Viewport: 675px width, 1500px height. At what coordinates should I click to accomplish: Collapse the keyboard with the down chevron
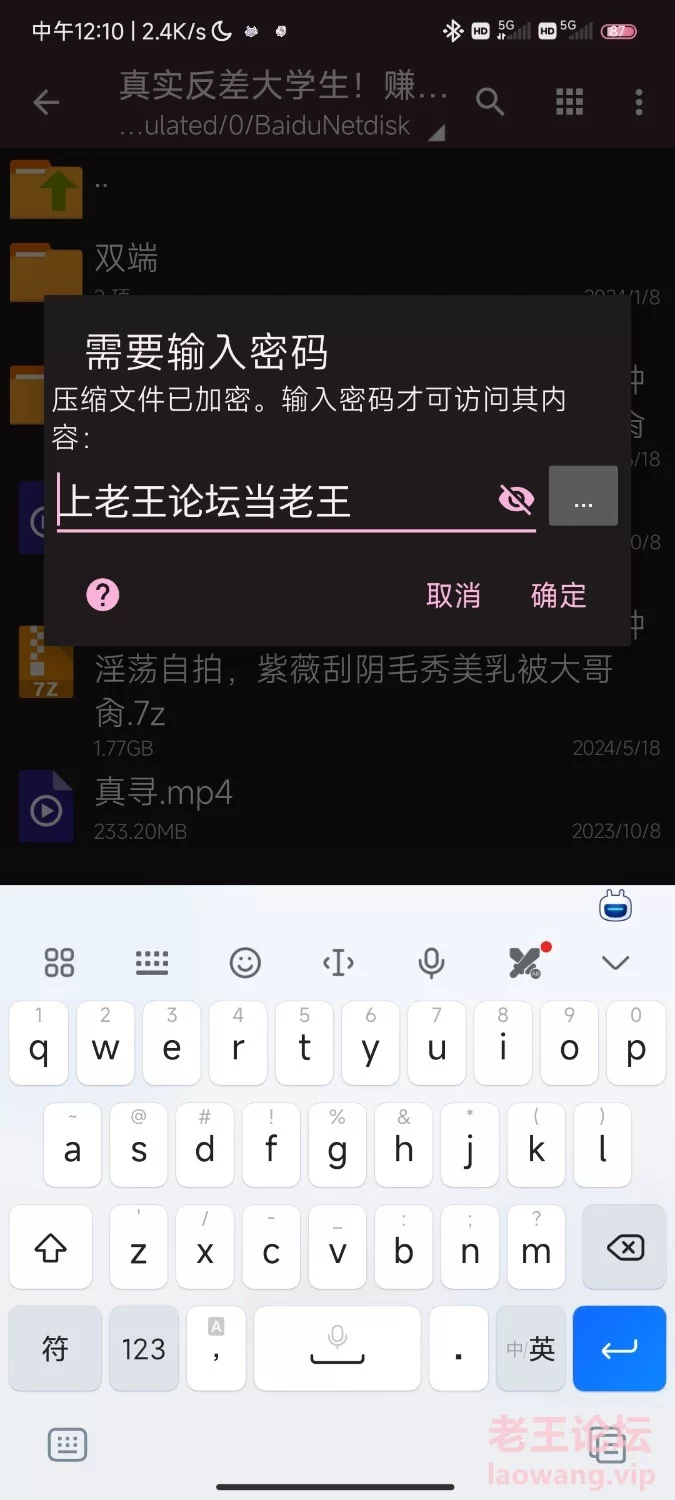(615, 963)
